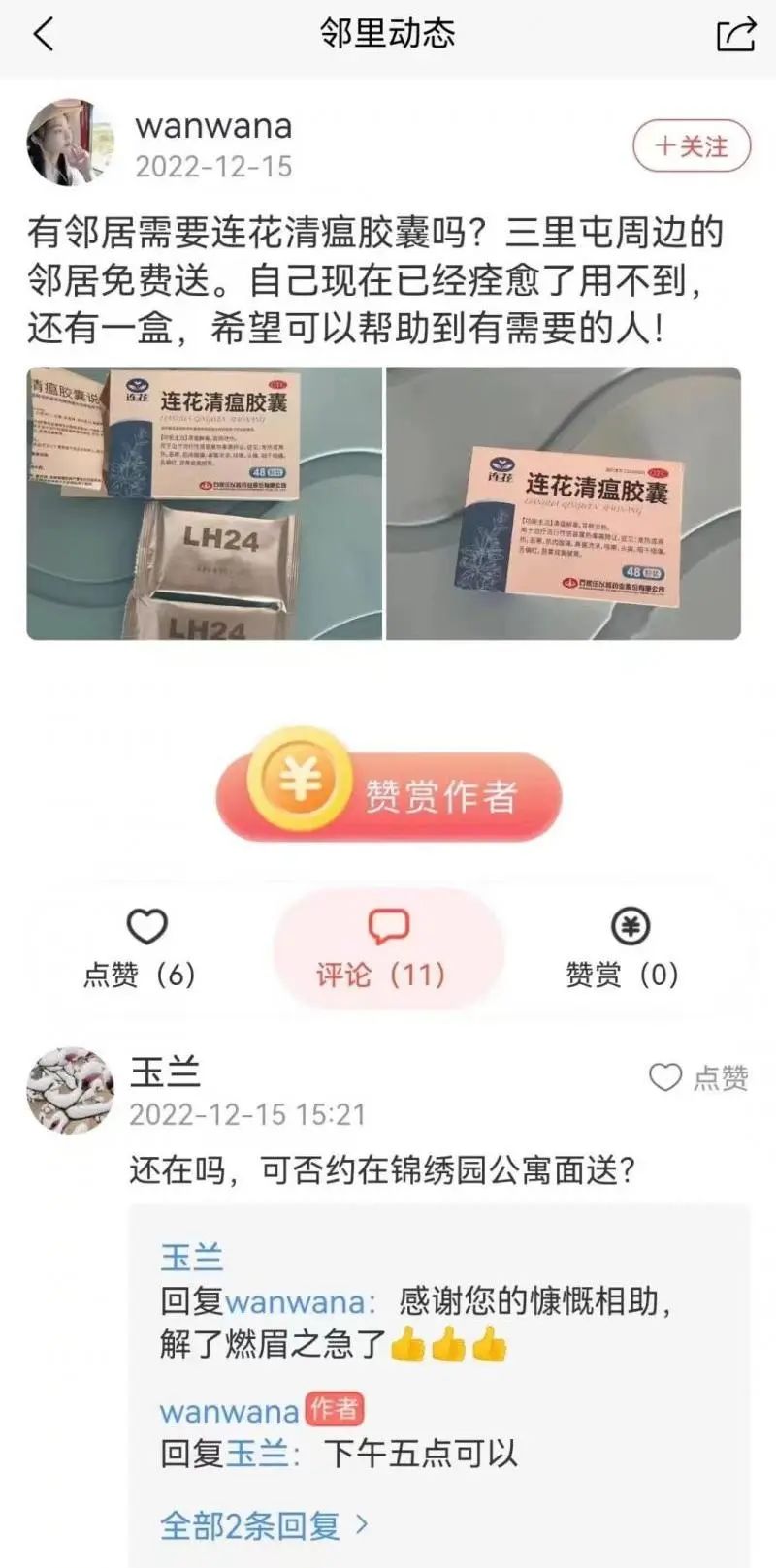Screen dimensions: 776x1568
Task: Expand 全部2条回复 replies
Action: [264, 1524]
